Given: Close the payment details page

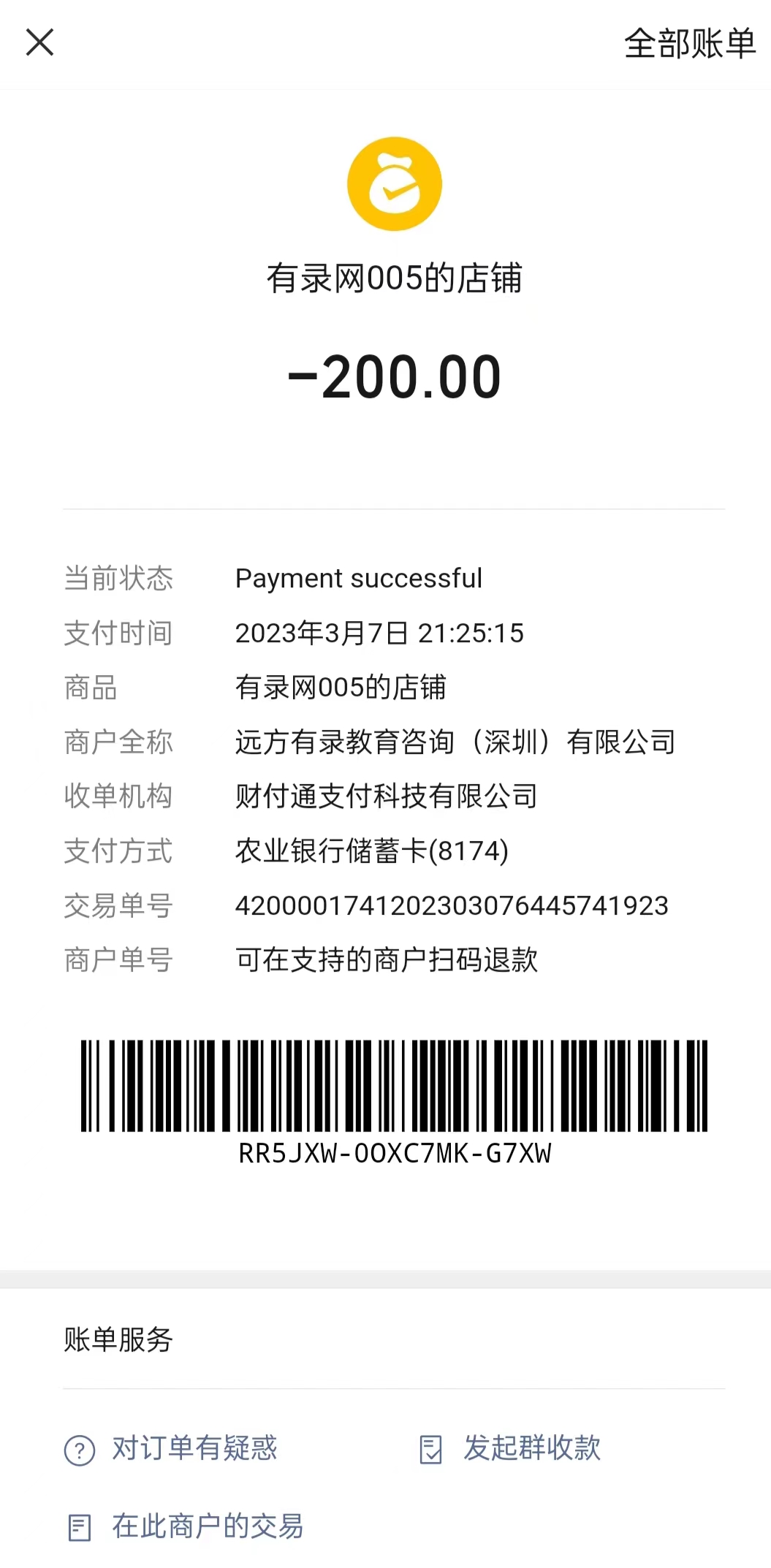Looking at the screenshot, I should click(40, 42).
